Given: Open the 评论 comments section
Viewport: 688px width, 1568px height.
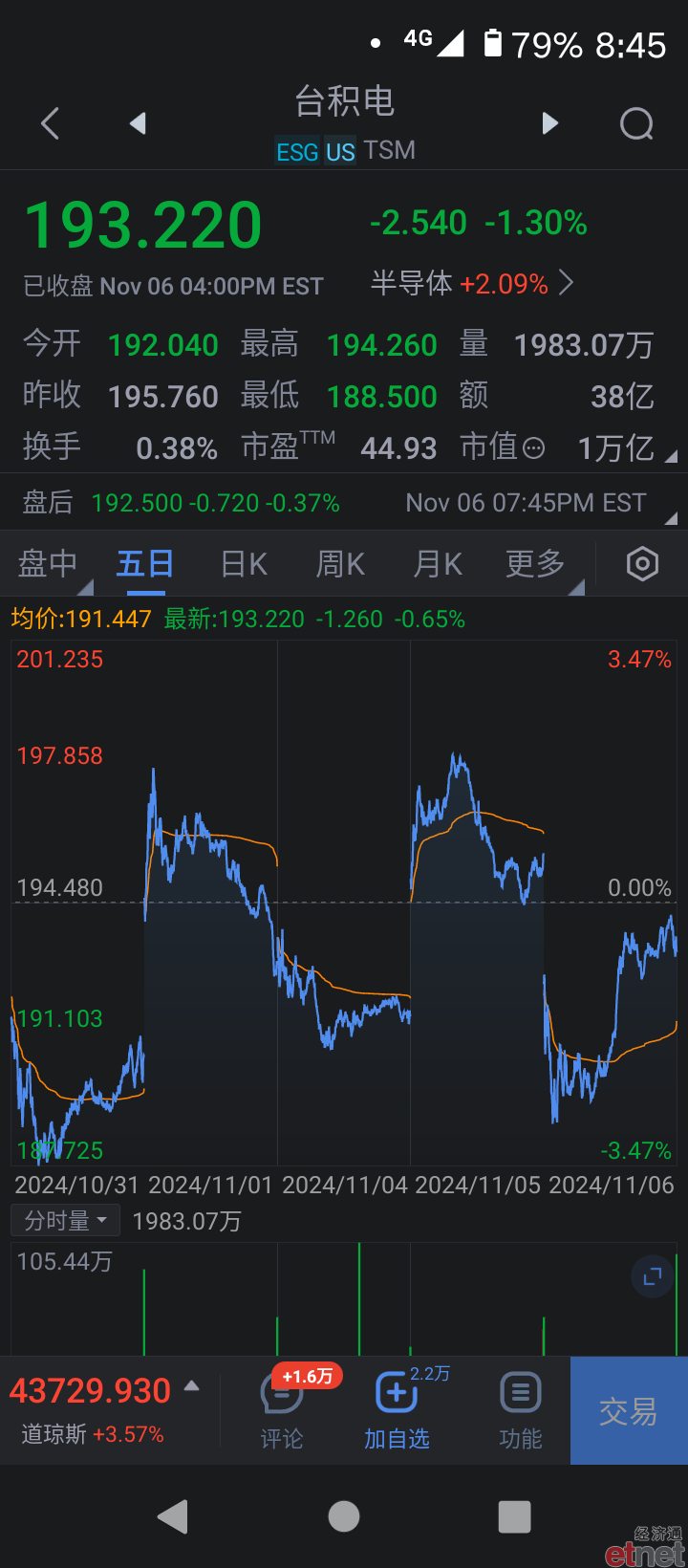Looking at the screenshot, I should tap(282, 1411).
